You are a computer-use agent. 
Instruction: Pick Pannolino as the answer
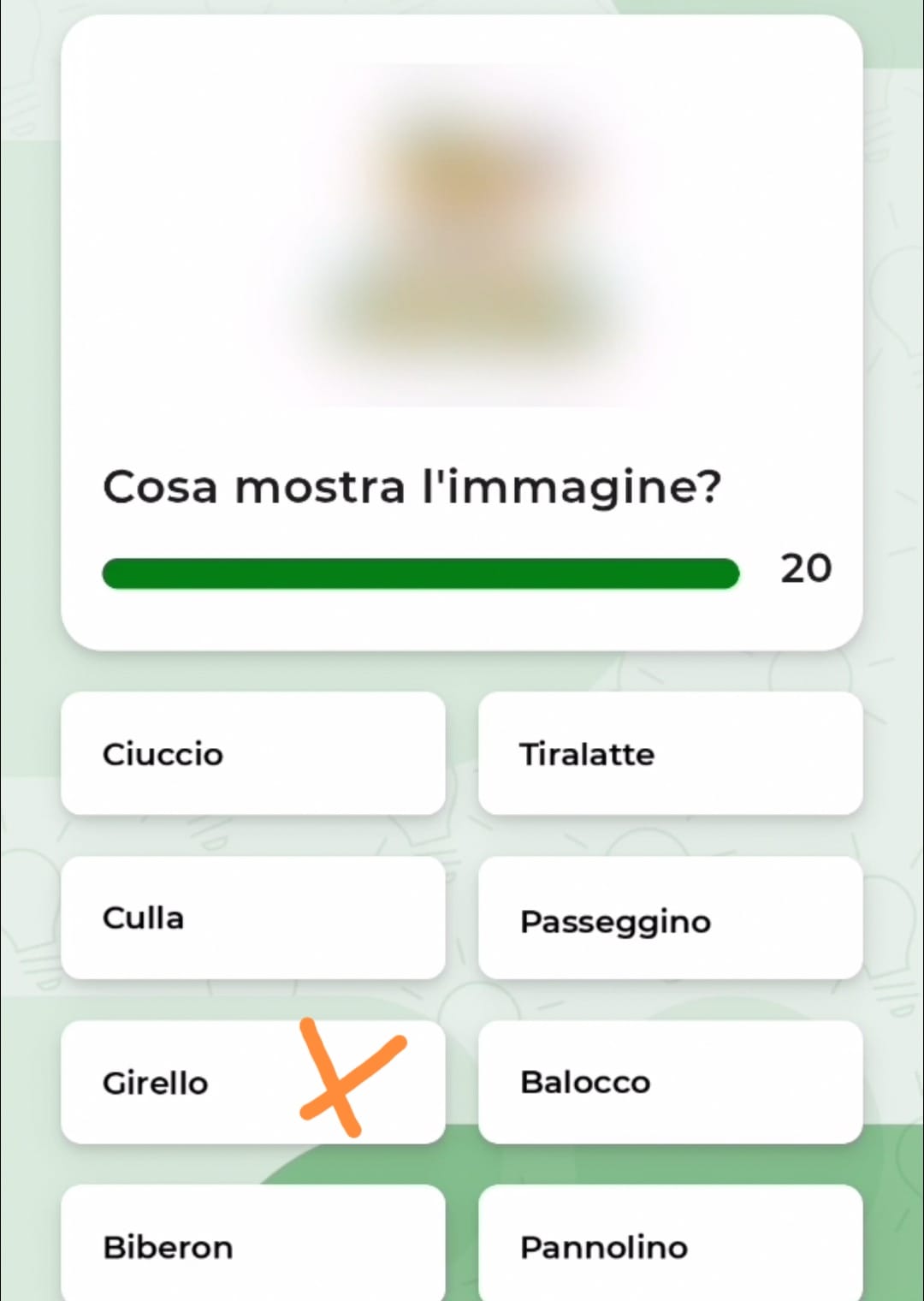click(670, 1245)
